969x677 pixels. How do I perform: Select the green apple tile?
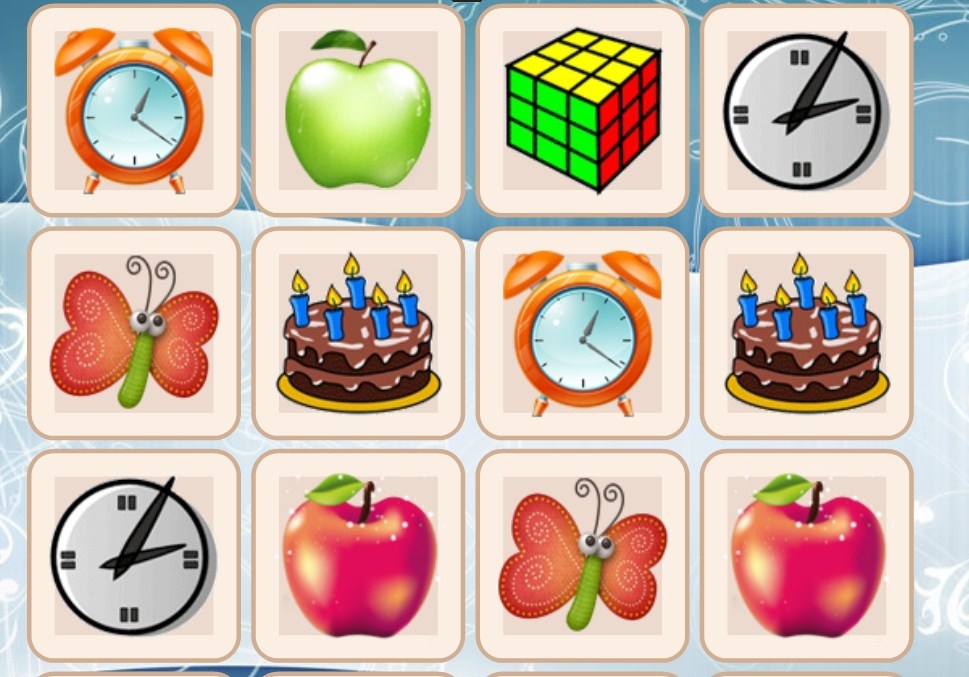tap(358, 110)
